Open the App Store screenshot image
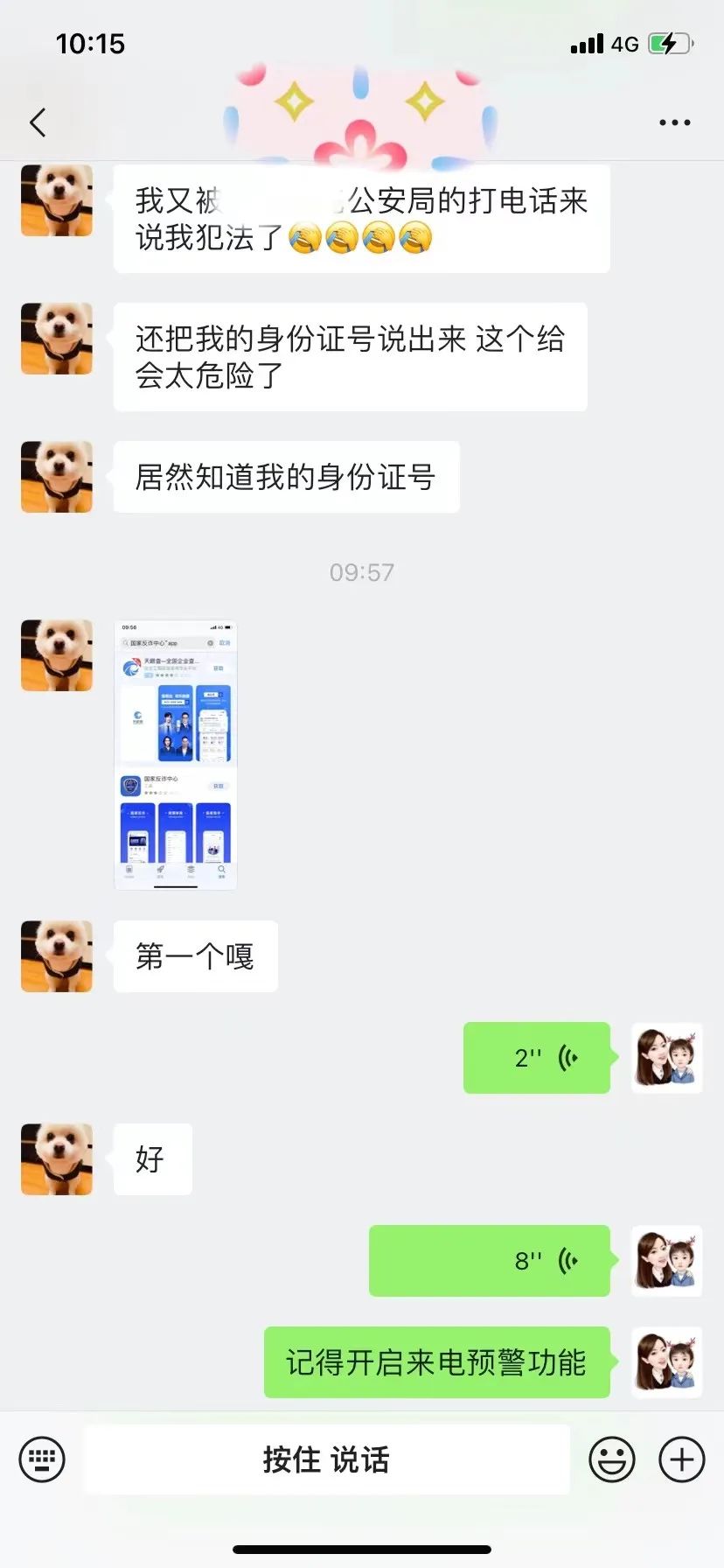 [x=176, y=755]
